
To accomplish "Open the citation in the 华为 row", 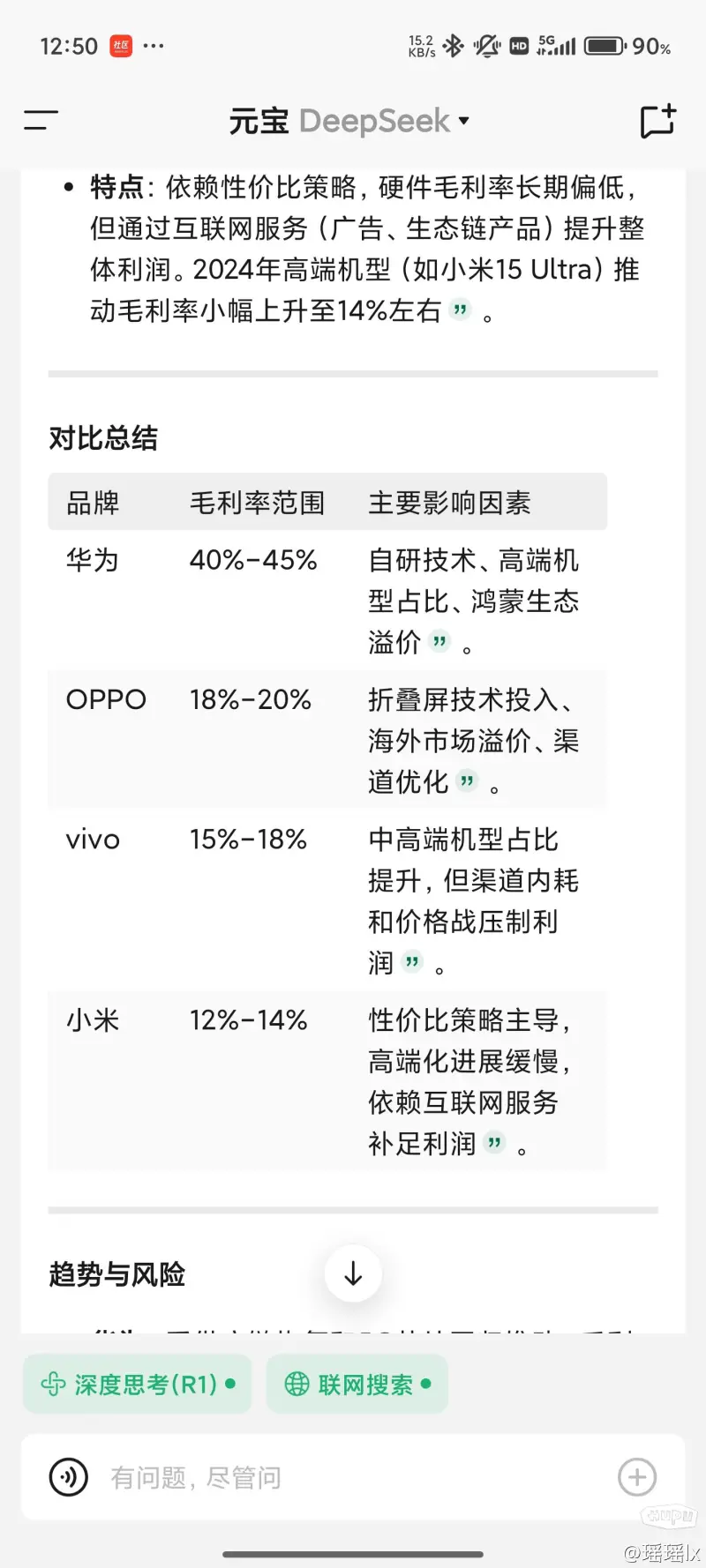I will point(439,641).
